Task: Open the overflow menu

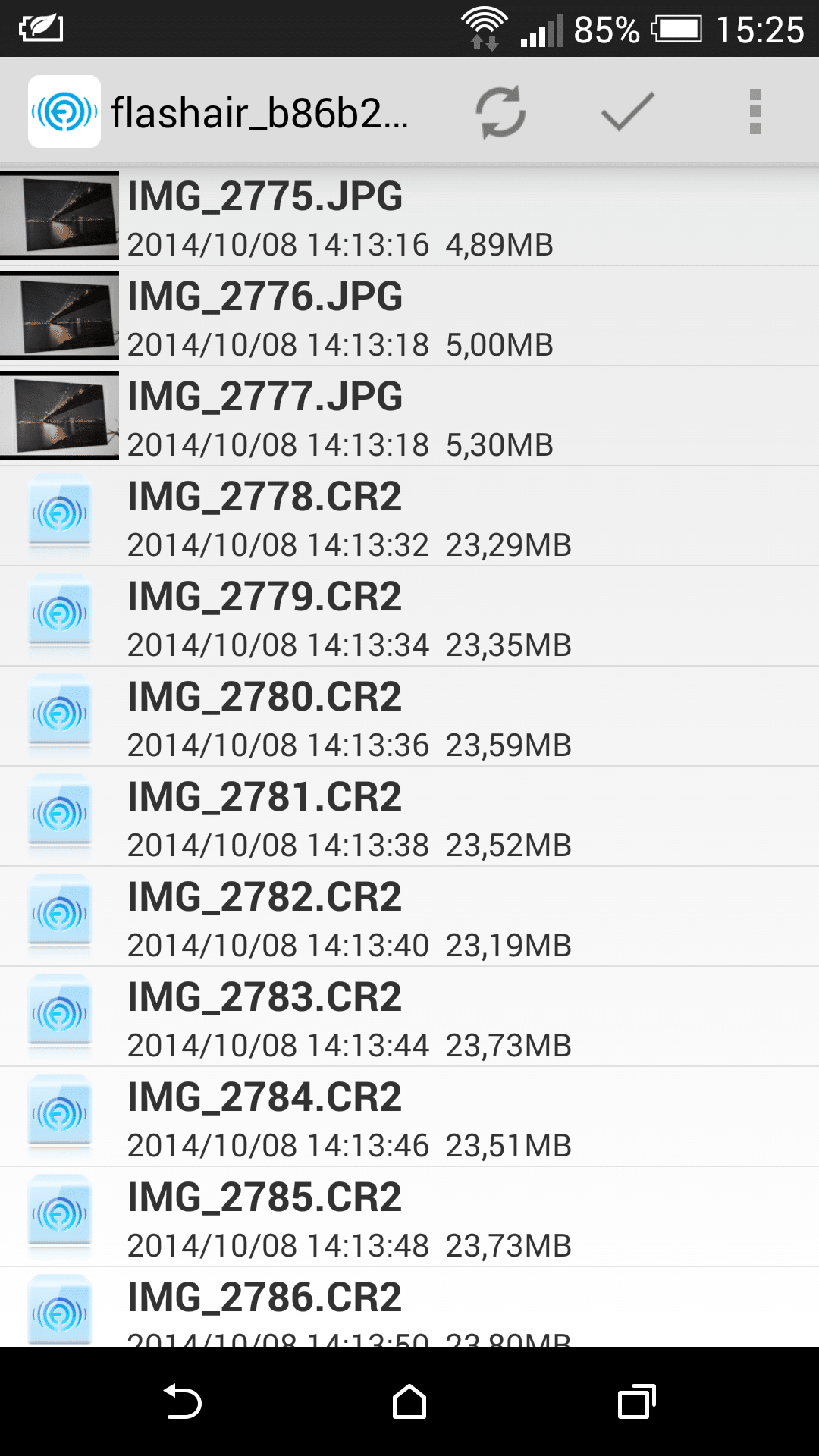Action: pyautogui.click(x=755, y=112)
